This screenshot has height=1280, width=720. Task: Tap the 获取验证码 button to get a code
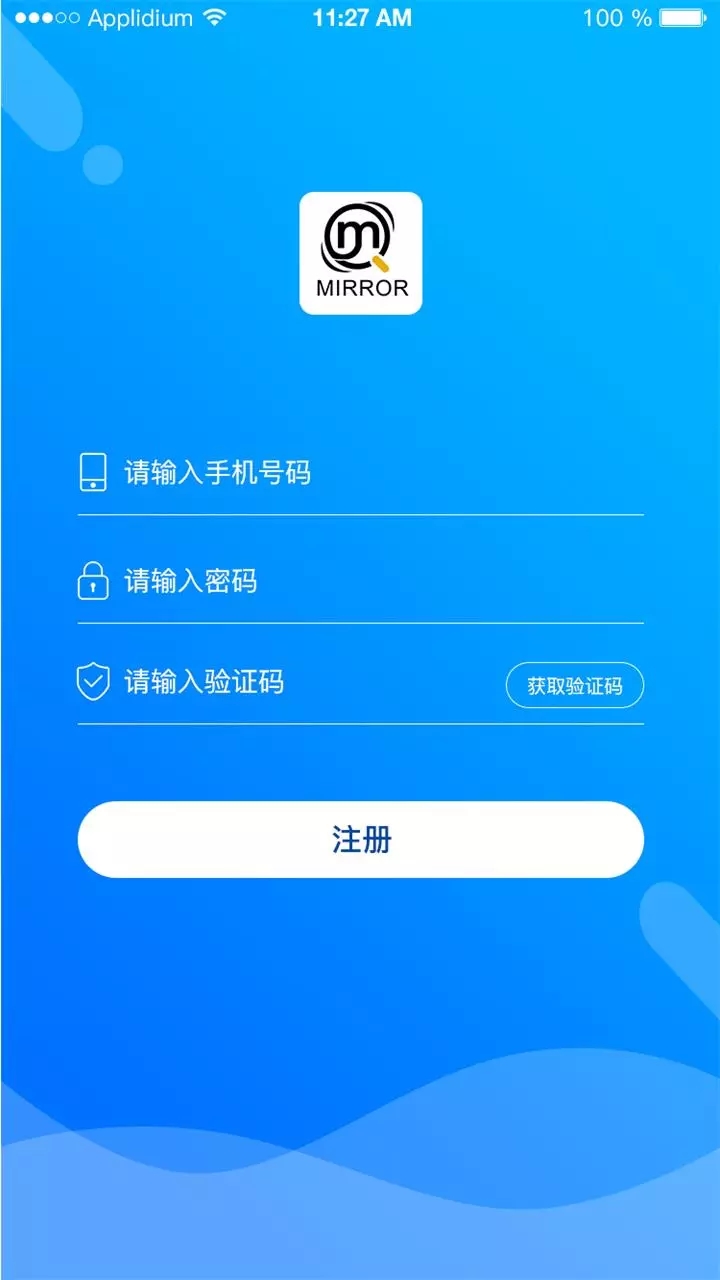pos(575,685)
